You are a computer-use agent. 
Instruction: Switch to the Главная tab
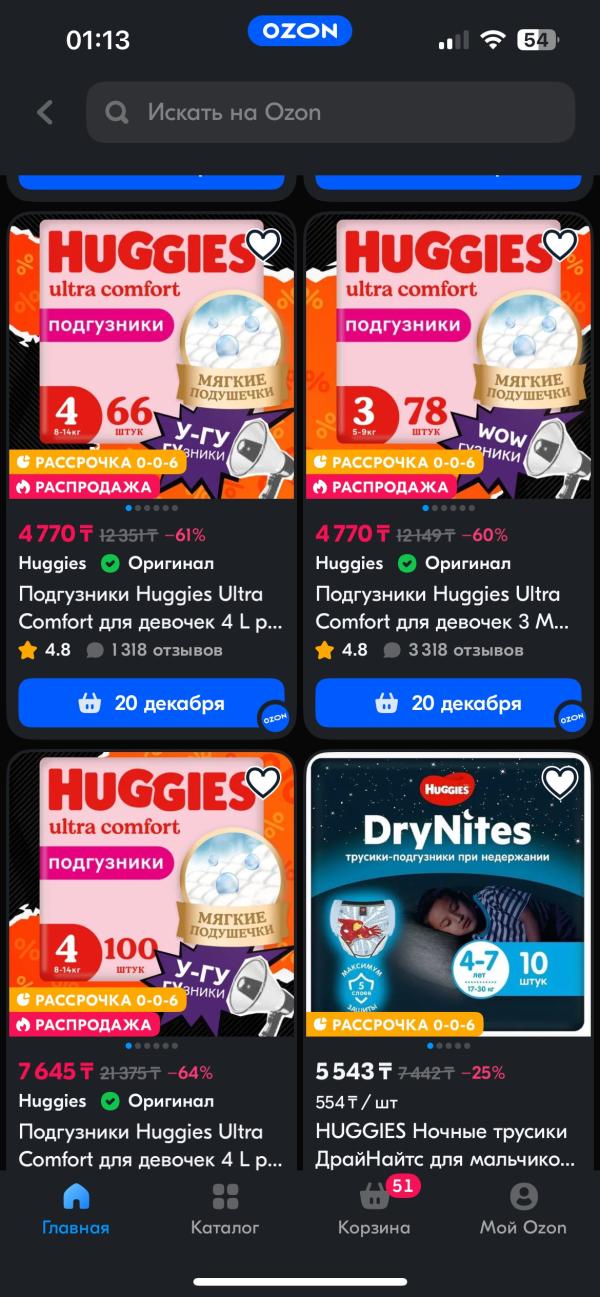point(76,1208)
